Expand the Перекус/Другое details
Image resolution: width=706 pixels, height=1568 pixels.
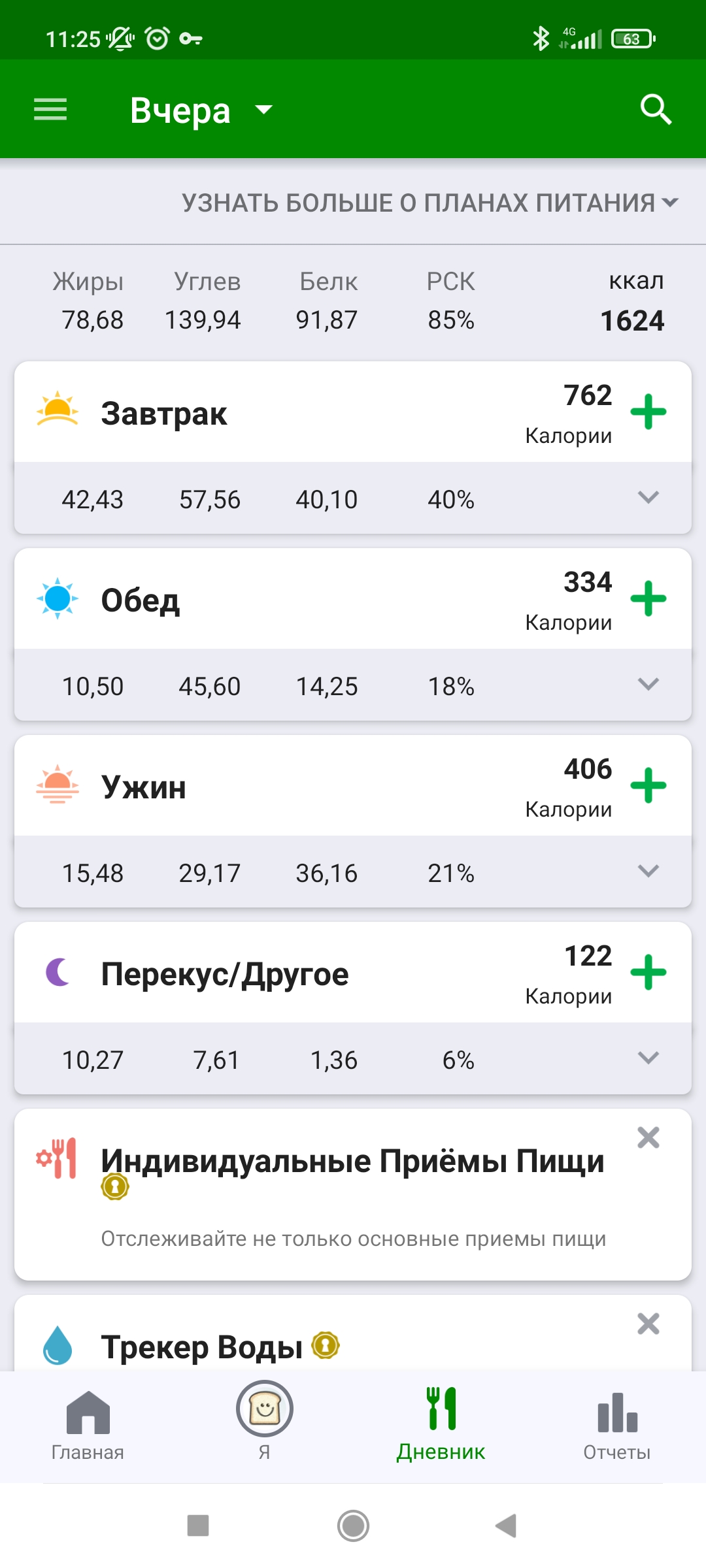[648, 1058]
